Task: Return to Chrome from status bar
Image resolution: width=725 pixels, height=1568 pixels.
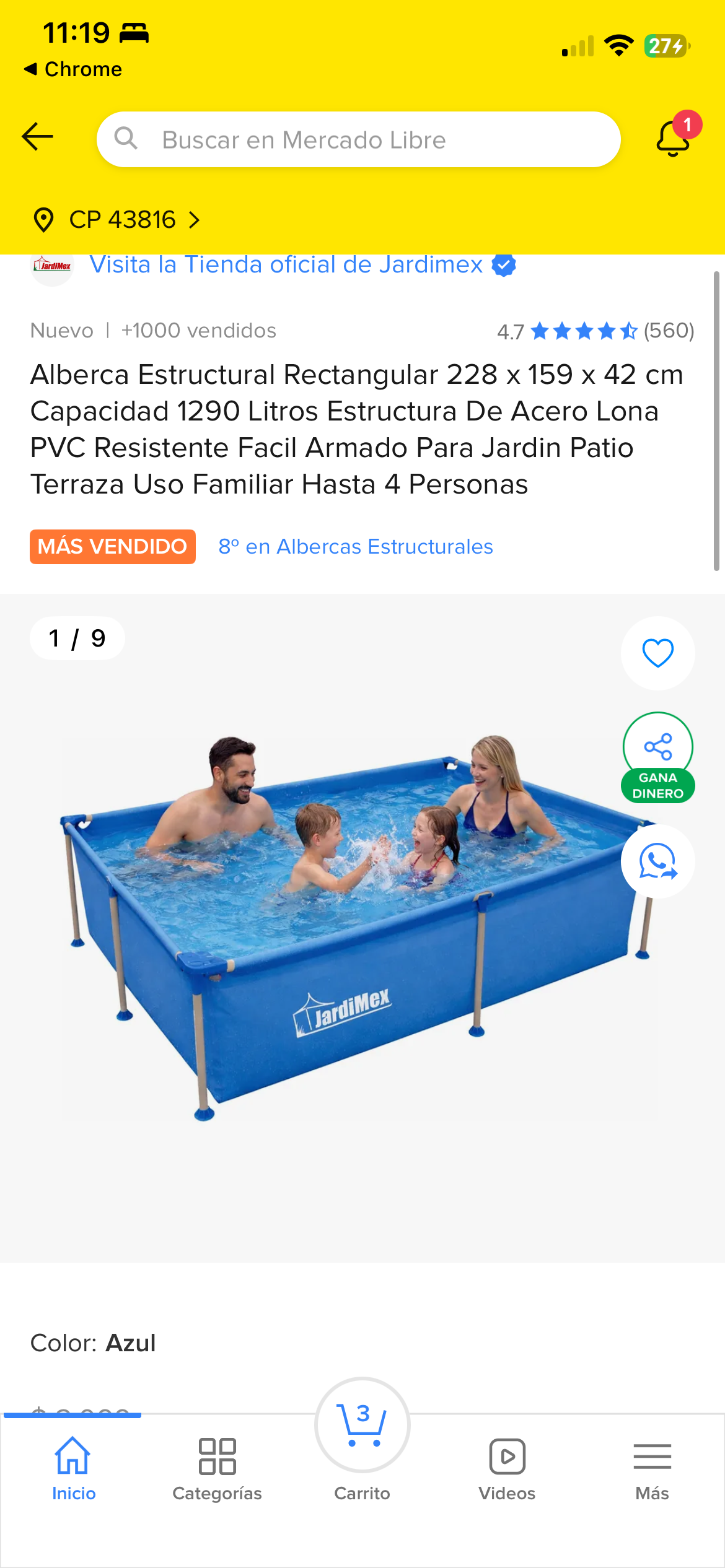Action: (x=73, y=69)
